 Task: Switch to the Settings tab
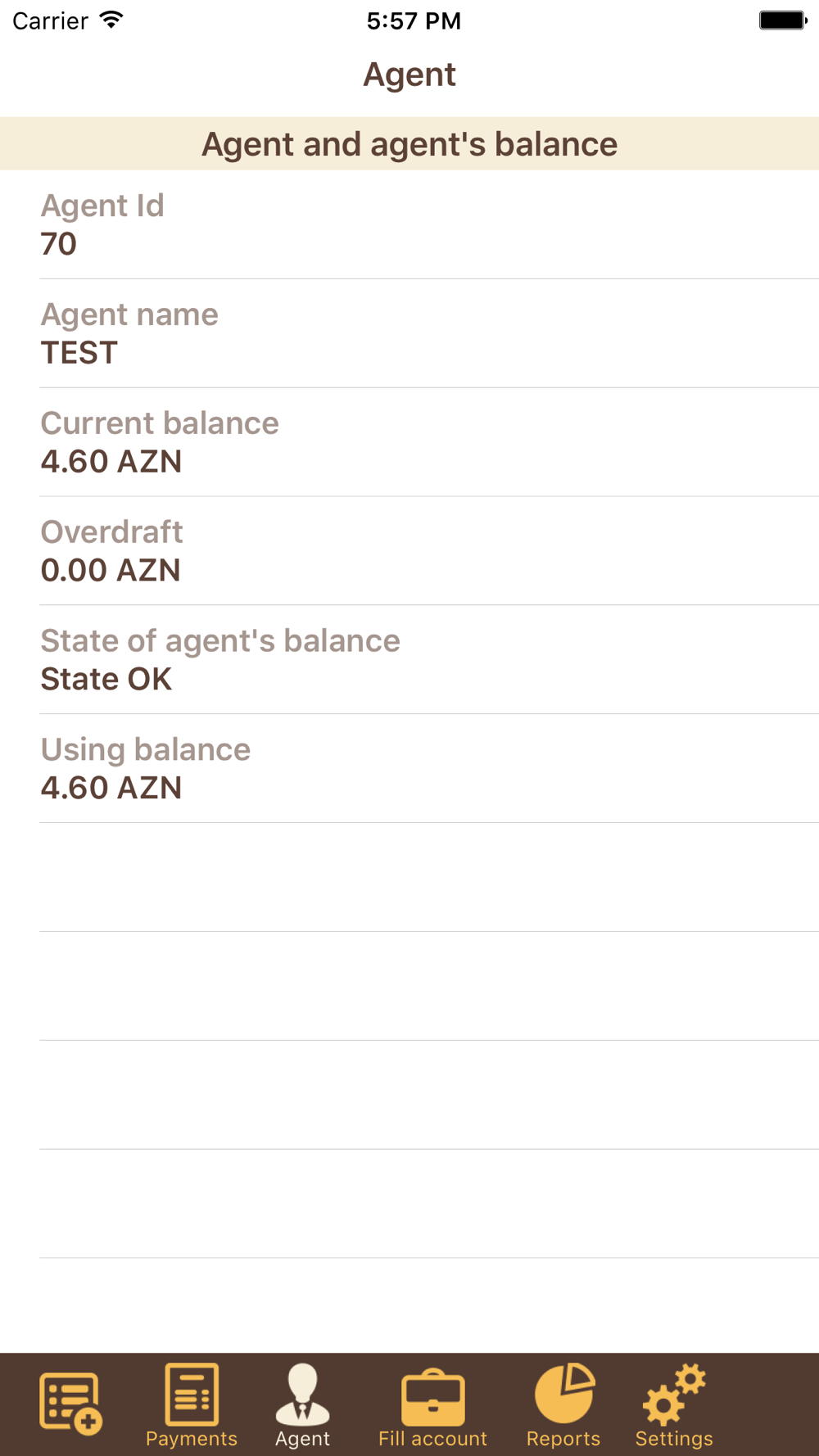[x=674, y=1405]
